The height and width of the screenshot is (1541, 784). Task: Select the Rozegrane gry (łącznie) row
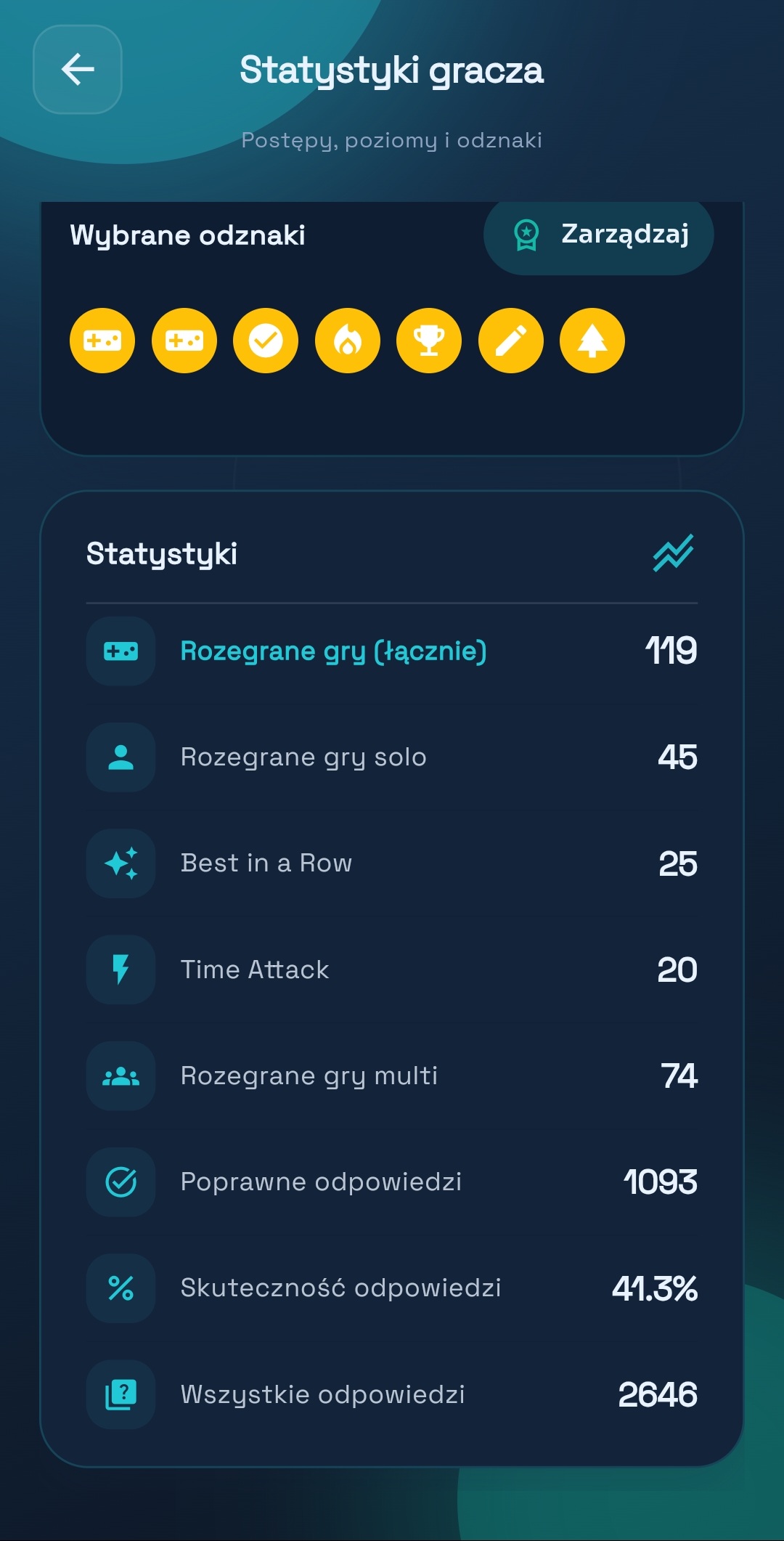[334, 651]
